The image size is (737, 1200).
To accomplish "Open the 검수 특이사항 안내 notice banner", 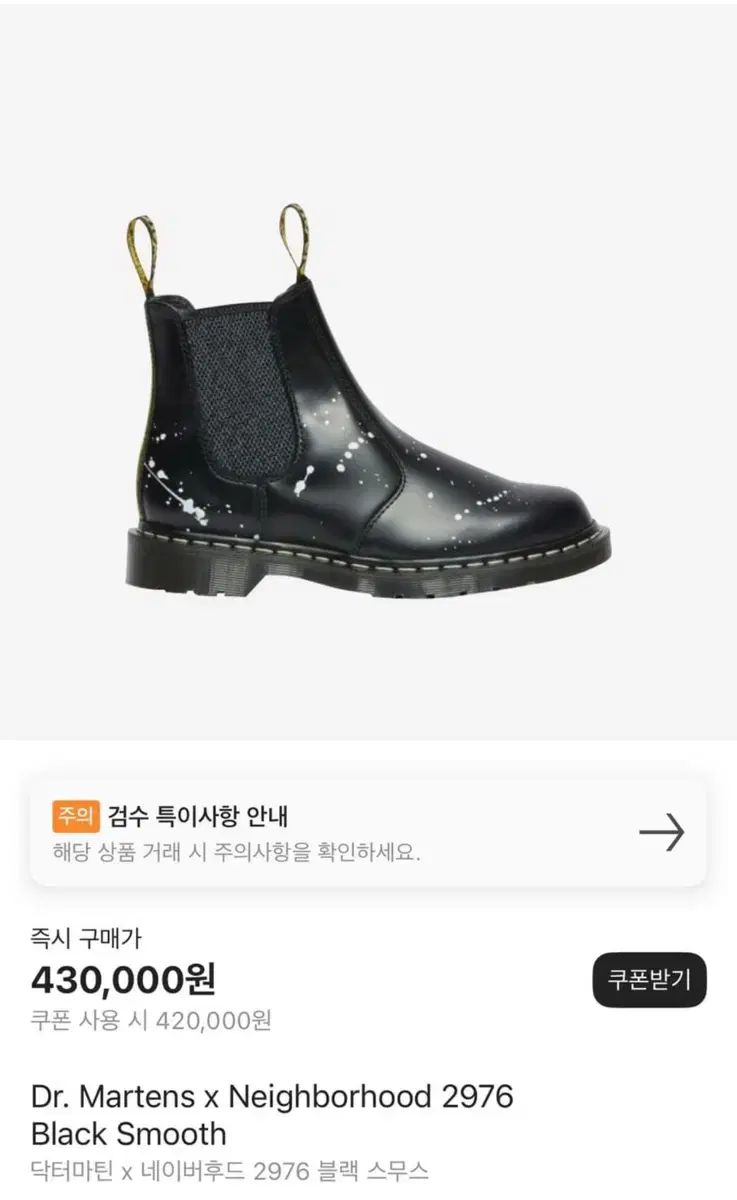I will tap(368, 833).
